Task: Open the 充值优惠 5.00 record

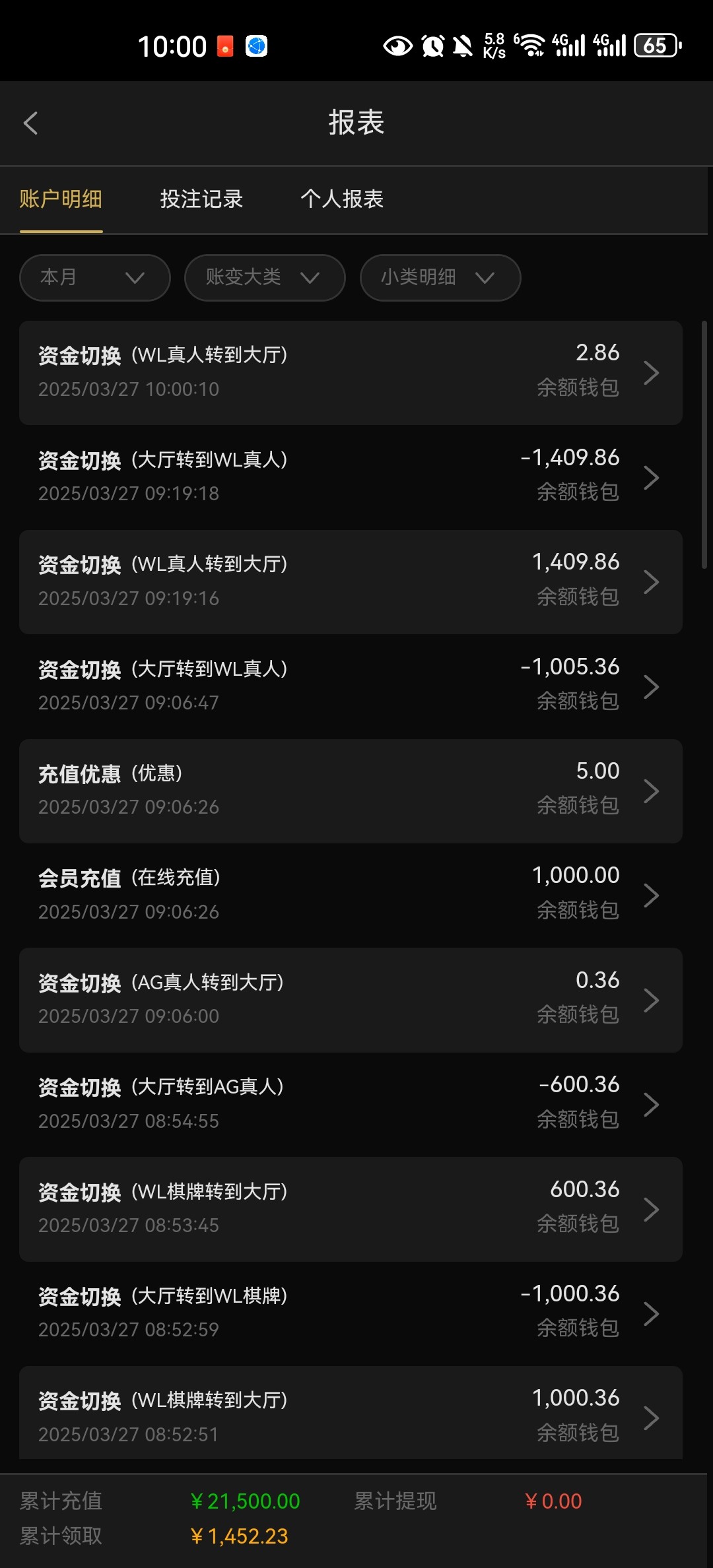Action: coord(351,791)
